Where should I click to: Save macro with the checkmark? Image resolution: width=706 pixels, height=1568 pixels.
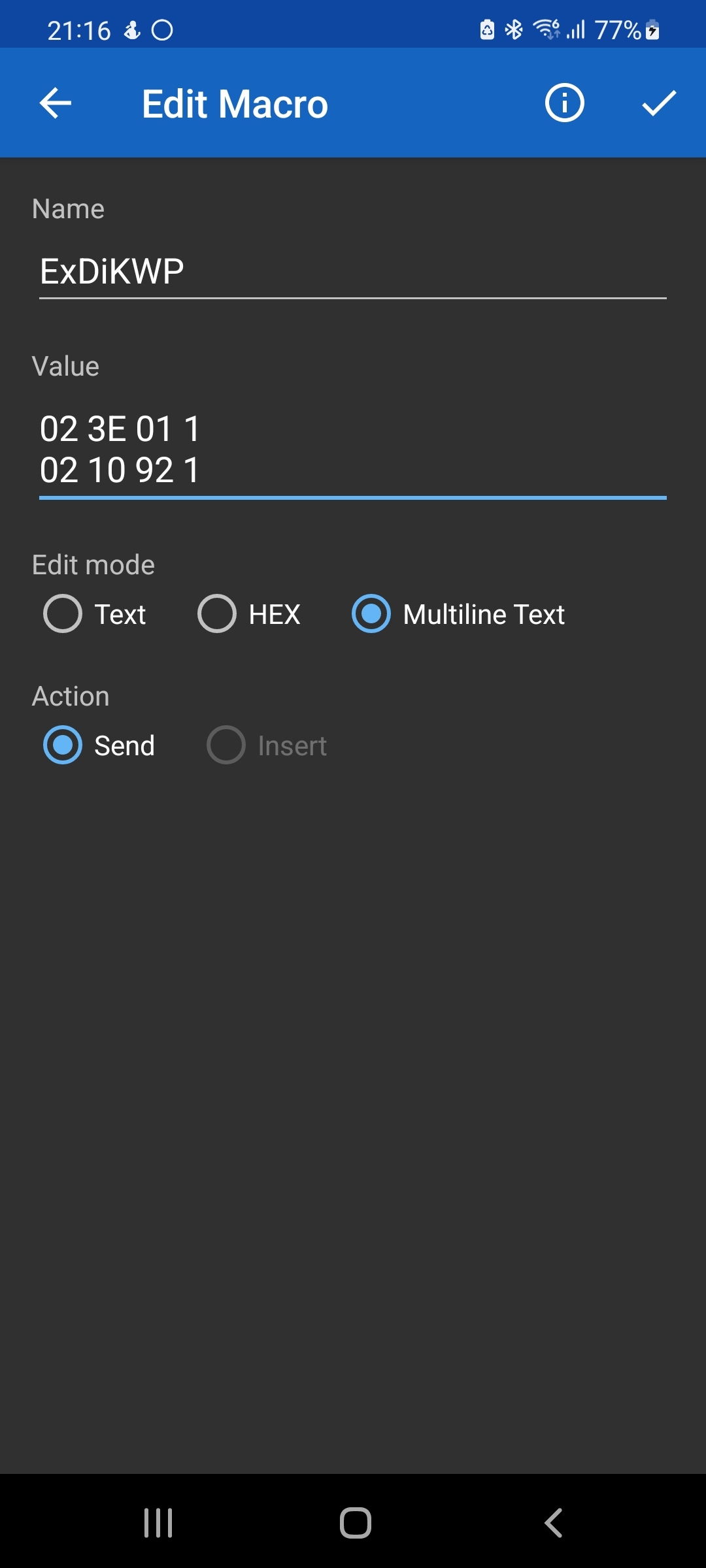point(658,103)
